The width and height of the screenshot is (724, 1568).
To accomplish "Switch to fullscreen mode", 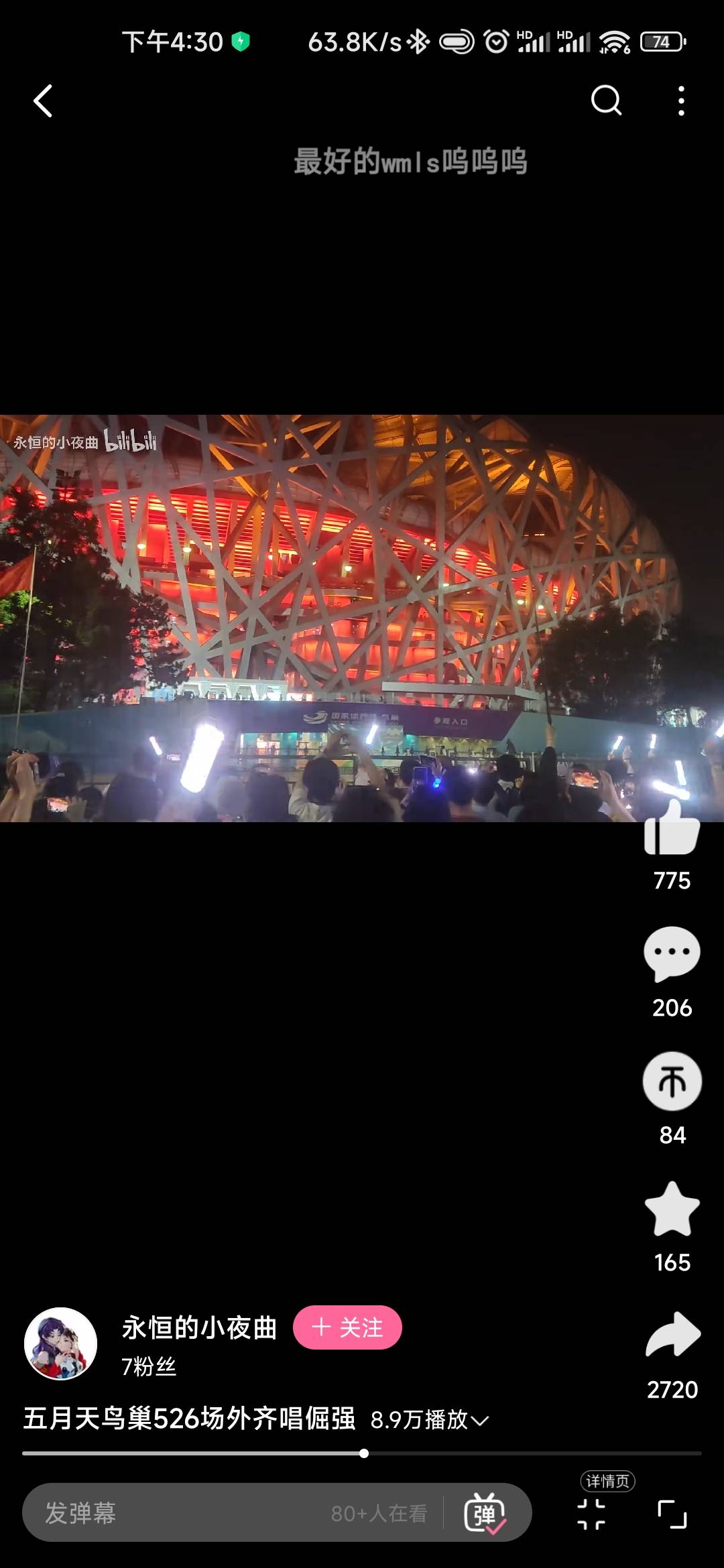I will coord(672,1514).
